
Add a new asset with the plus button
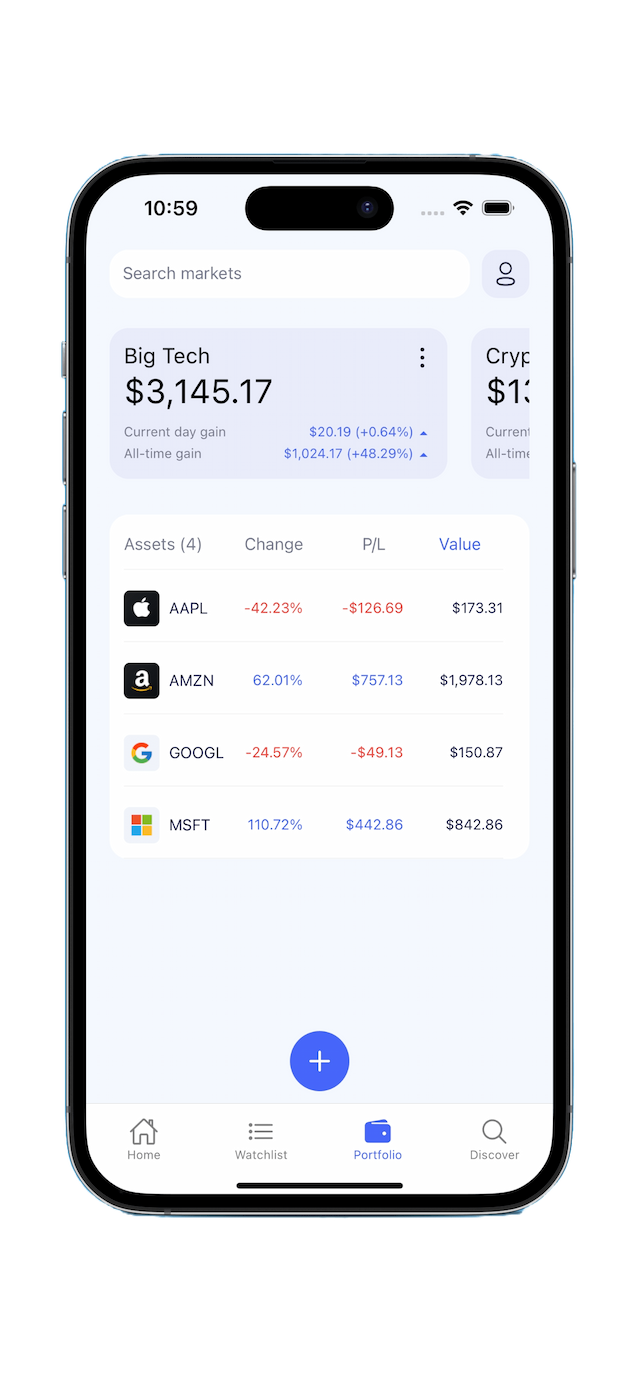[319, 1061]
